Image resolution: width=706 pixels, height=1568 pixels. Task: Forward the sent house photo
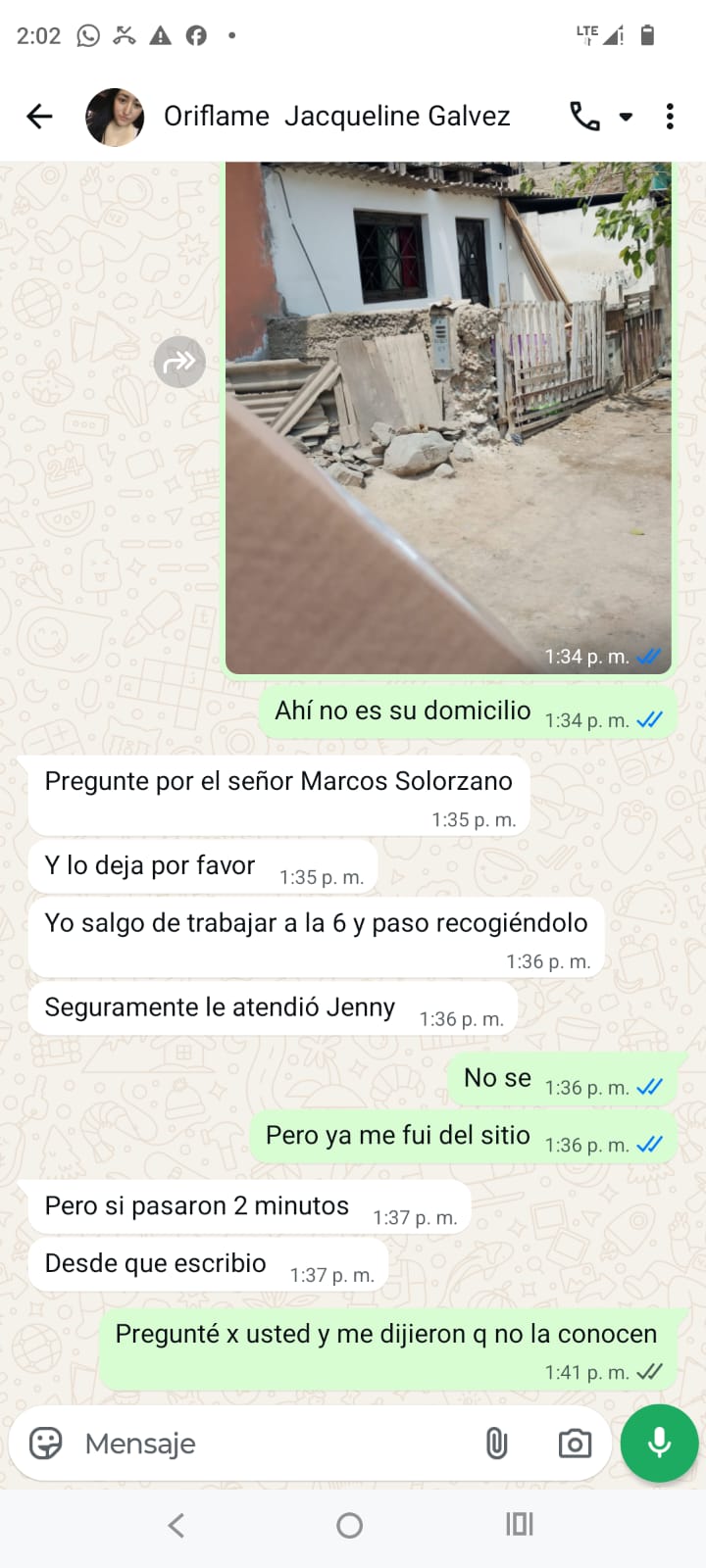click(x=179, y=362)
